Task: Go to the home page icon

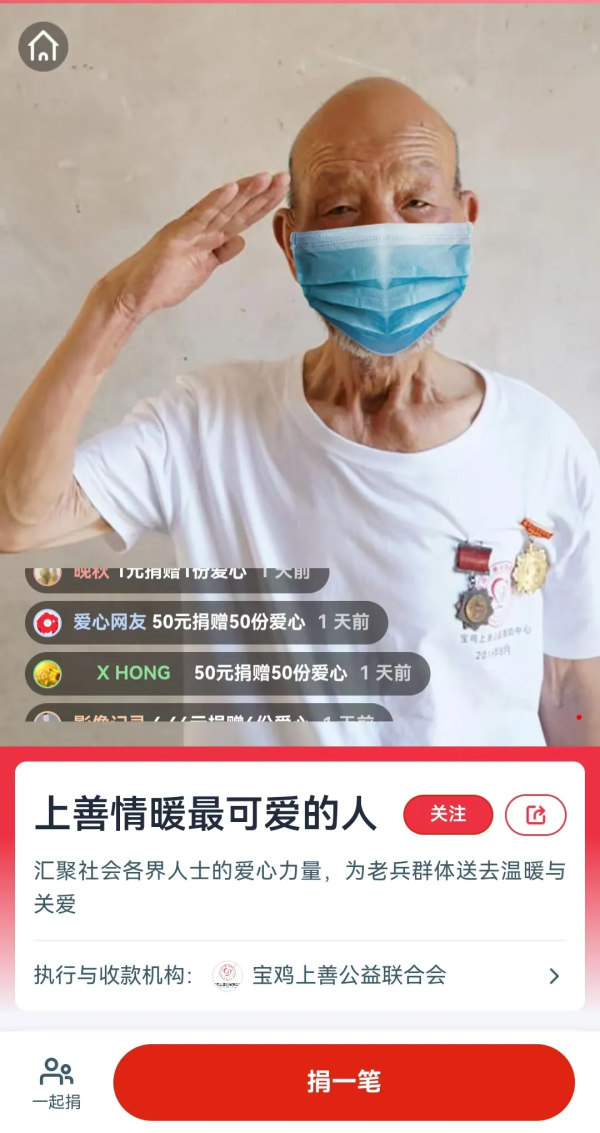Action: coord(43,47)
